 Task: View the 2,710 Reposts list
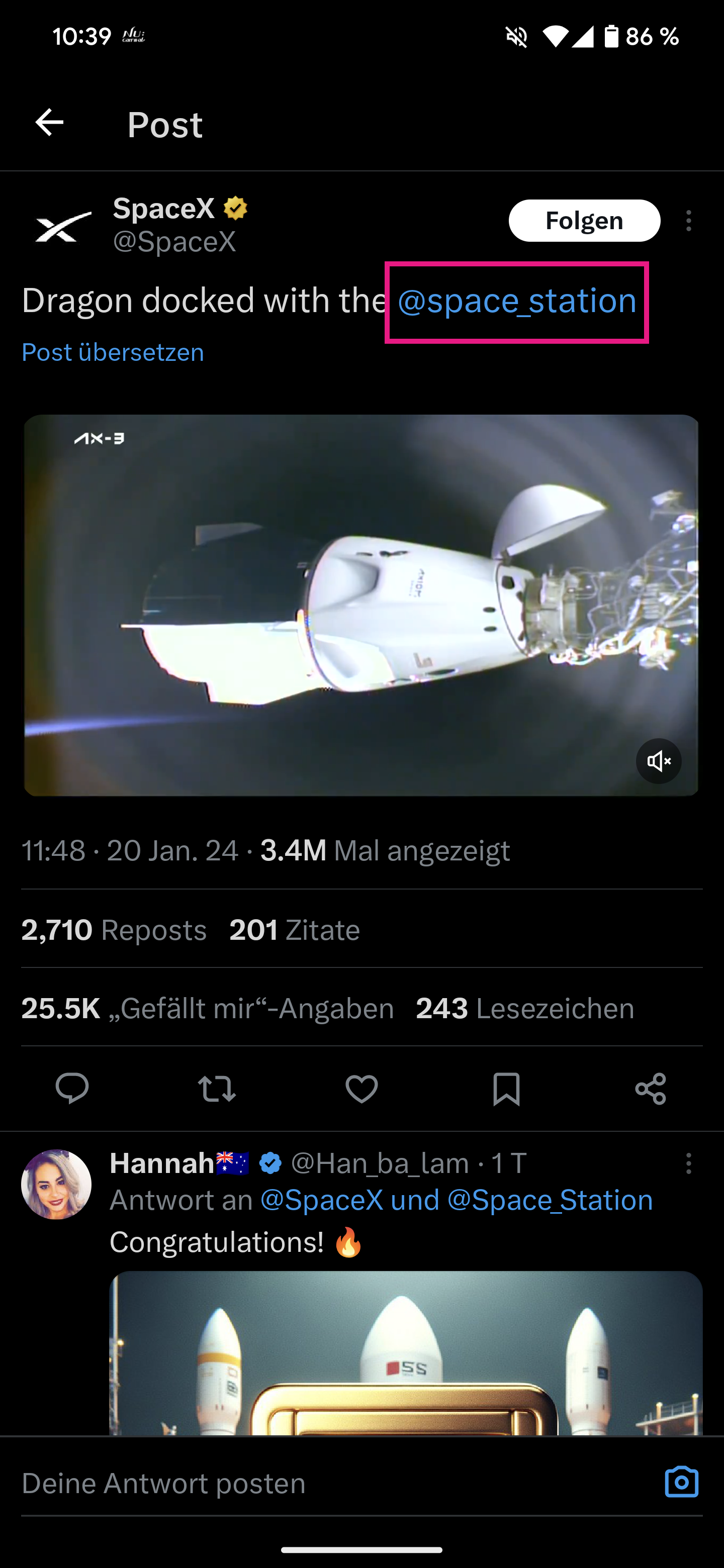(x=114, y=929)
